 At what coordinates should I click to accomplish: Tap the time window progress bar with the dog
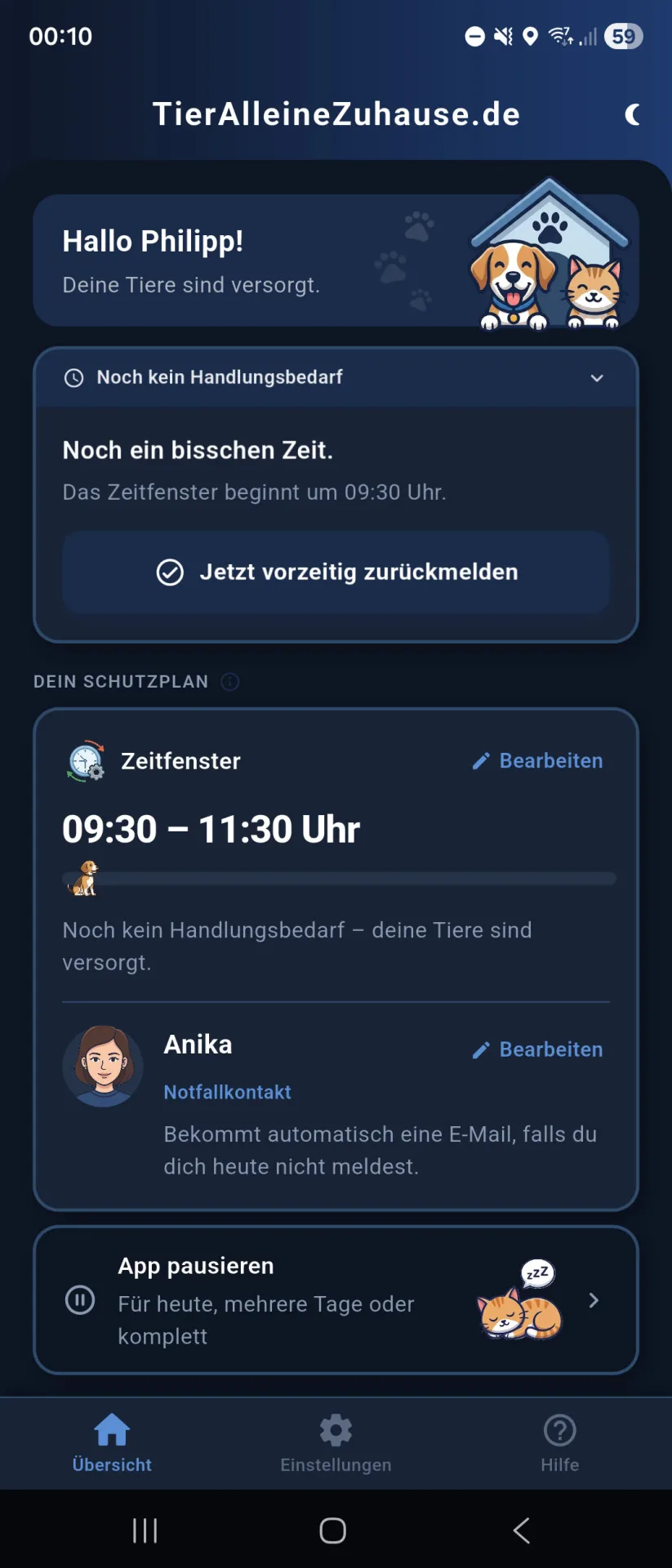[x=336, y=879]
